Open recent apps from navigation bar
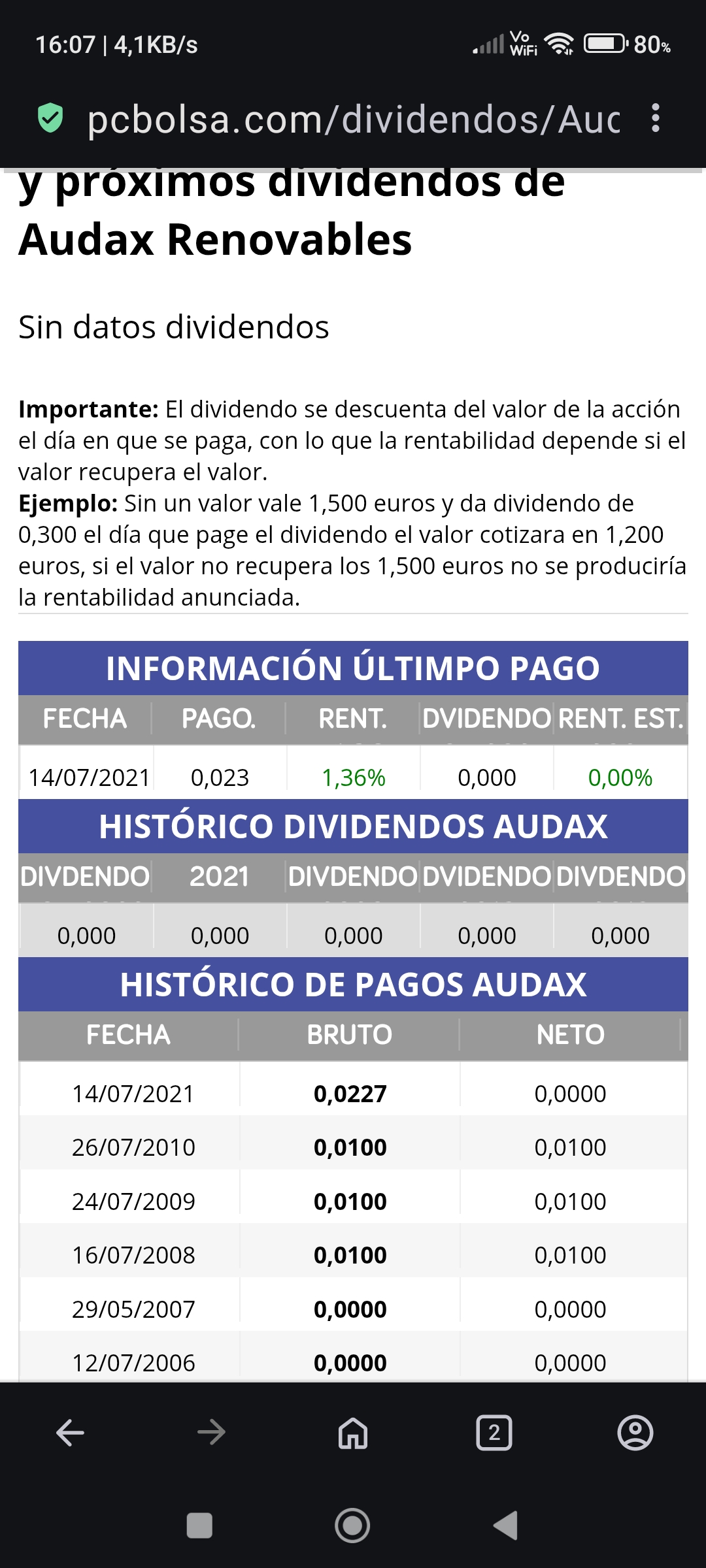This screenshot has height=1568, width=706. pyautogui.click(x=199, y=1526)
